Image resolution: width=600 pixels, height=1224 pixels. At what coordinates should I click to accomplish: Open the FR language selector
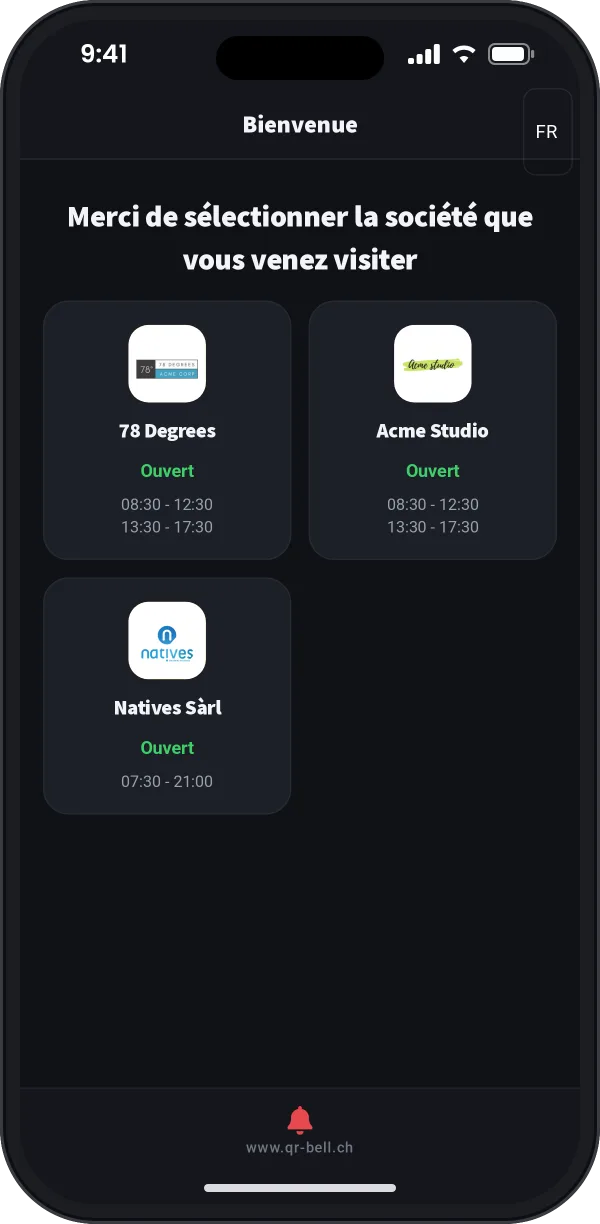point(547,132)
